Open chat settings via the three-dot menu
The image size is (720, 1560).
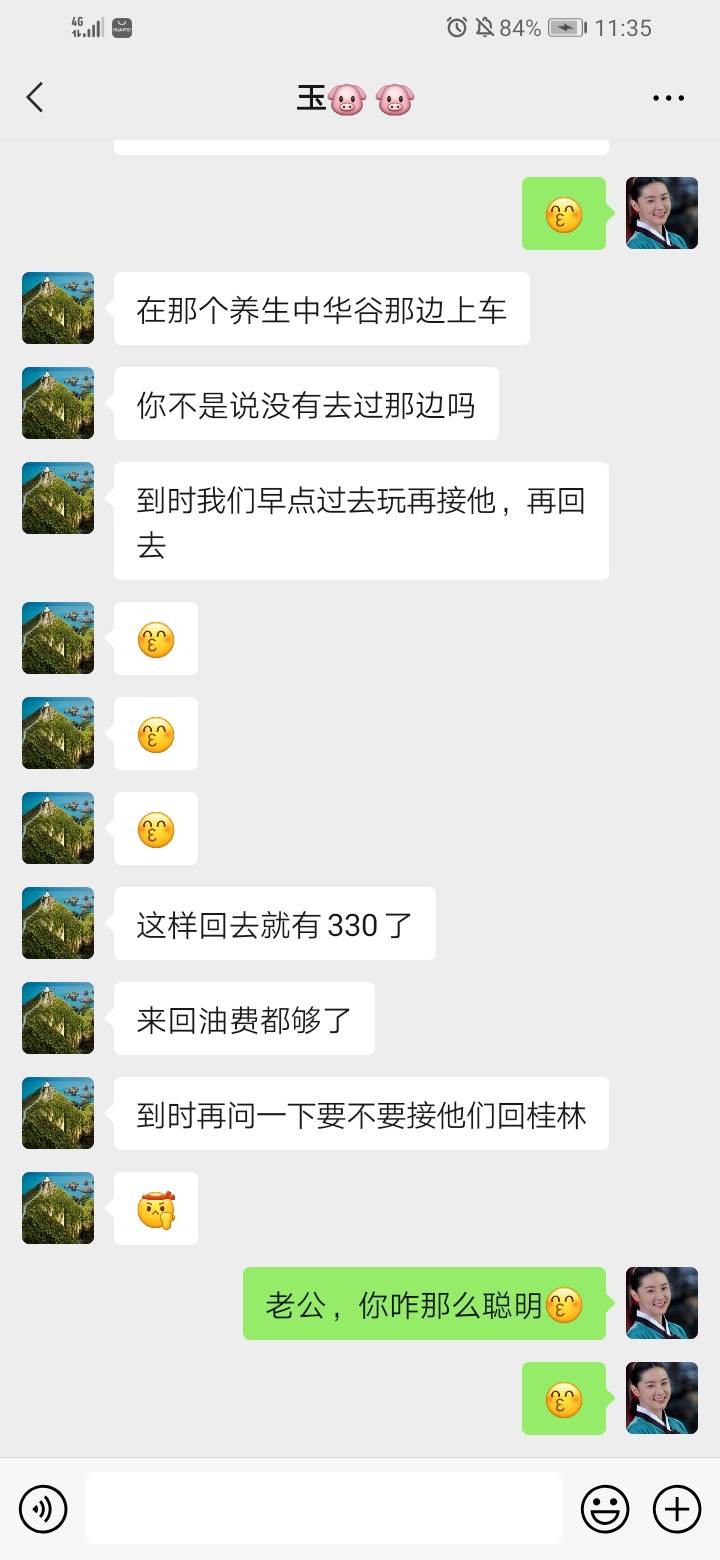667,97
